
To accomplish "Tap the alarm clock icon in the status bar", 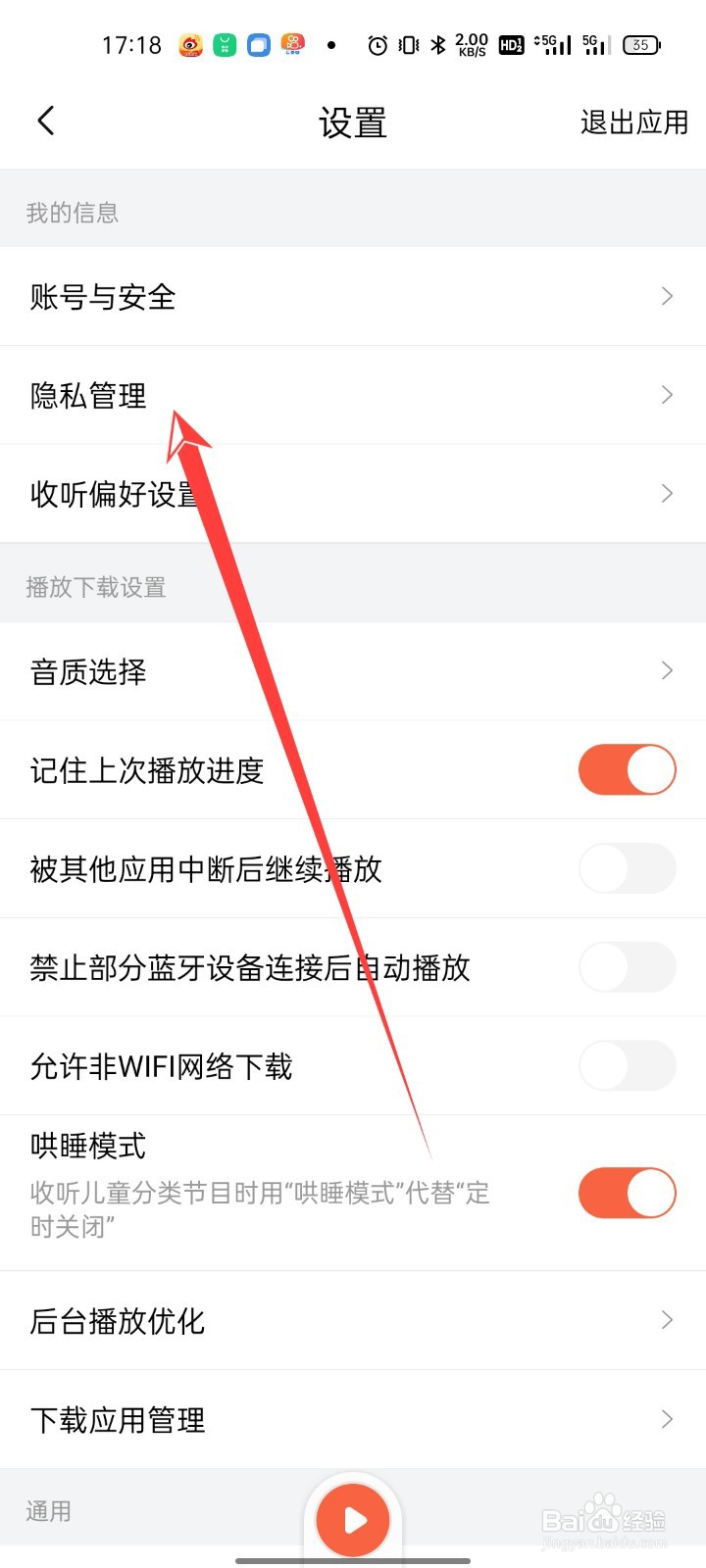I will [377, 44].
